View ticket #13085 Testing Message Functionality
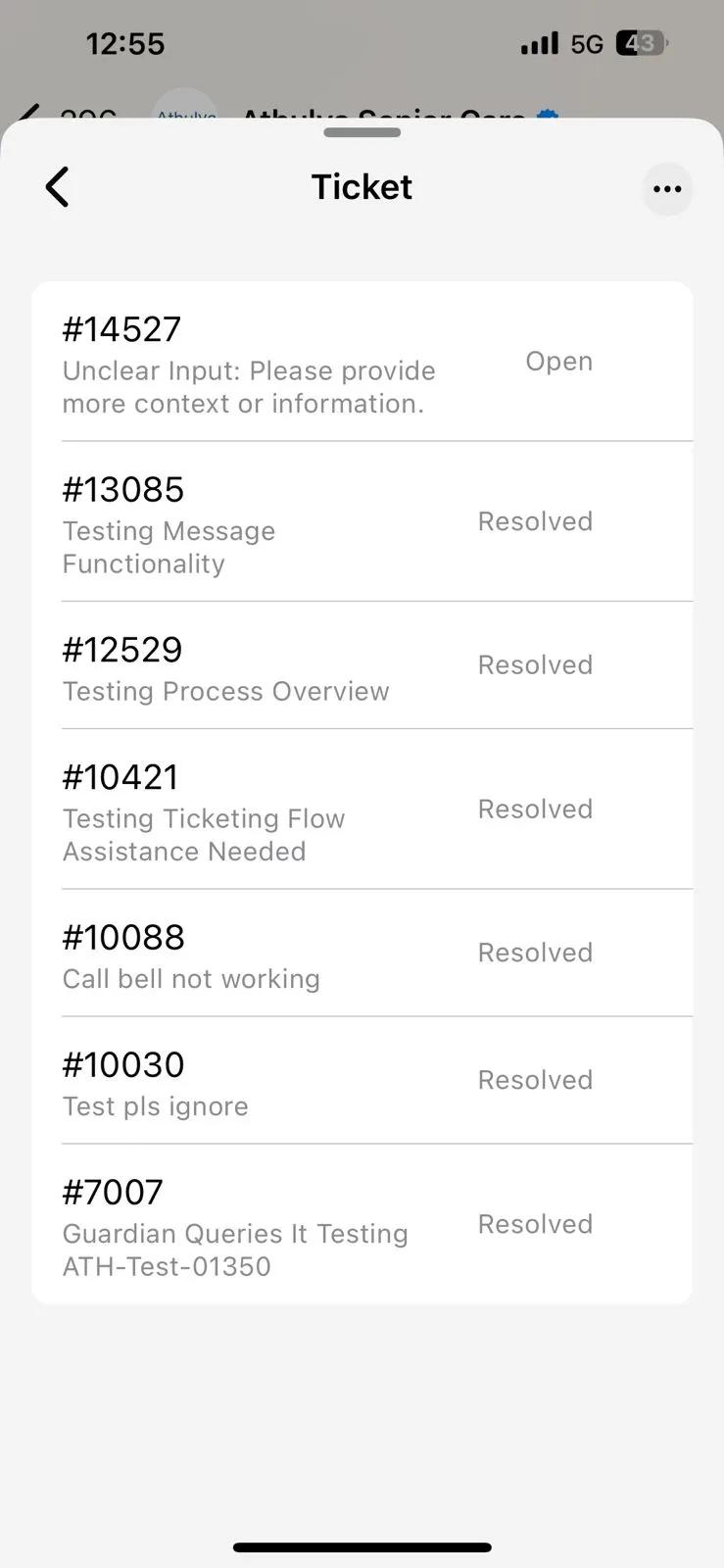Viewport: 724px width, 1568px height. (362, 521)
